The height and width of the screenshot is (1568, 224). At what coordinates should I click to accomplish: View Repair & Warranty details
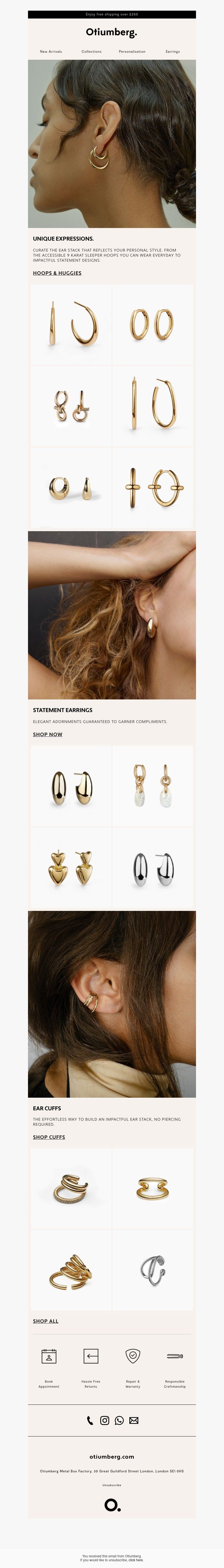(x=133, y=1356)
